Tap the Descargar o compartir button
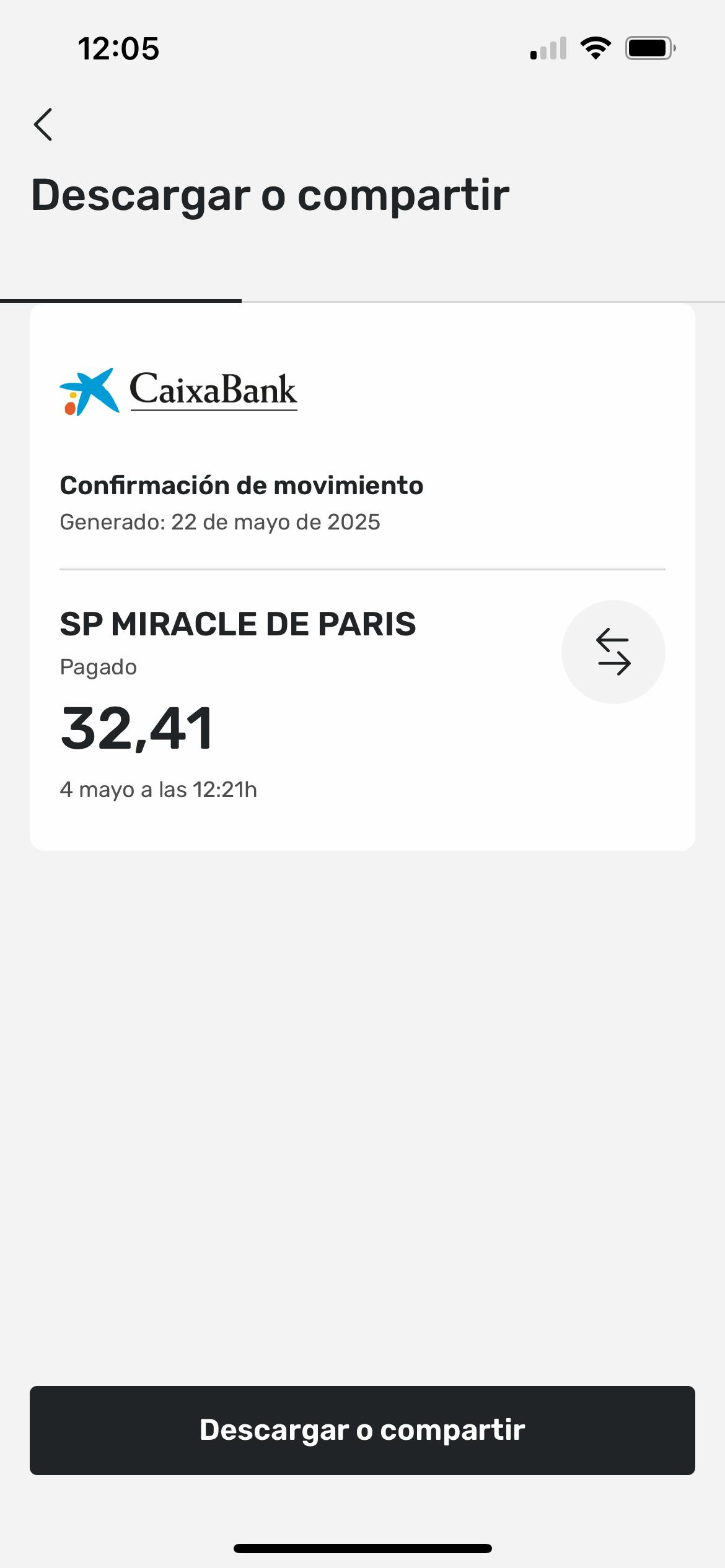Image resolution: width=725 pixels, height=1568 pixels. coord(362,1430)
